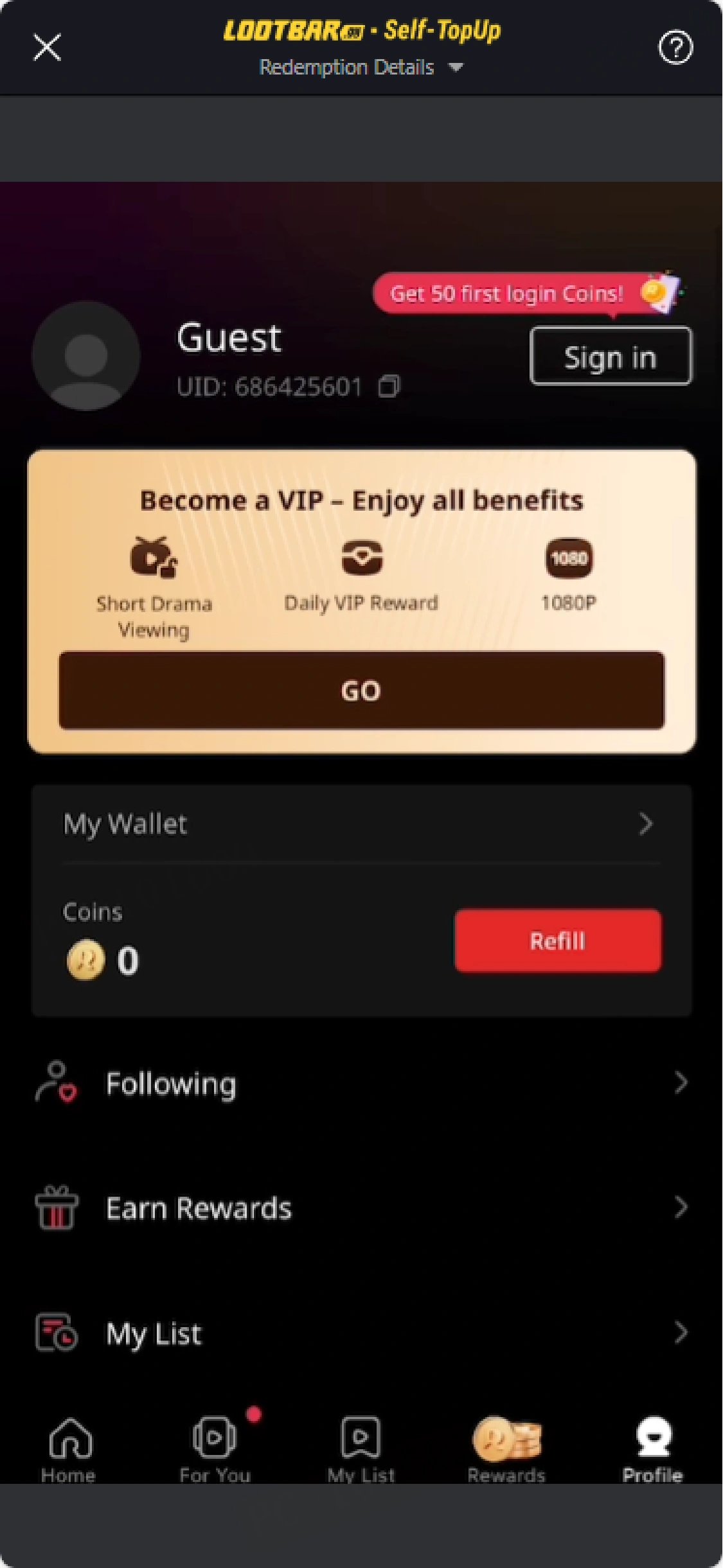Refill coins
The image size is (723, 1568).
[557, 940]
